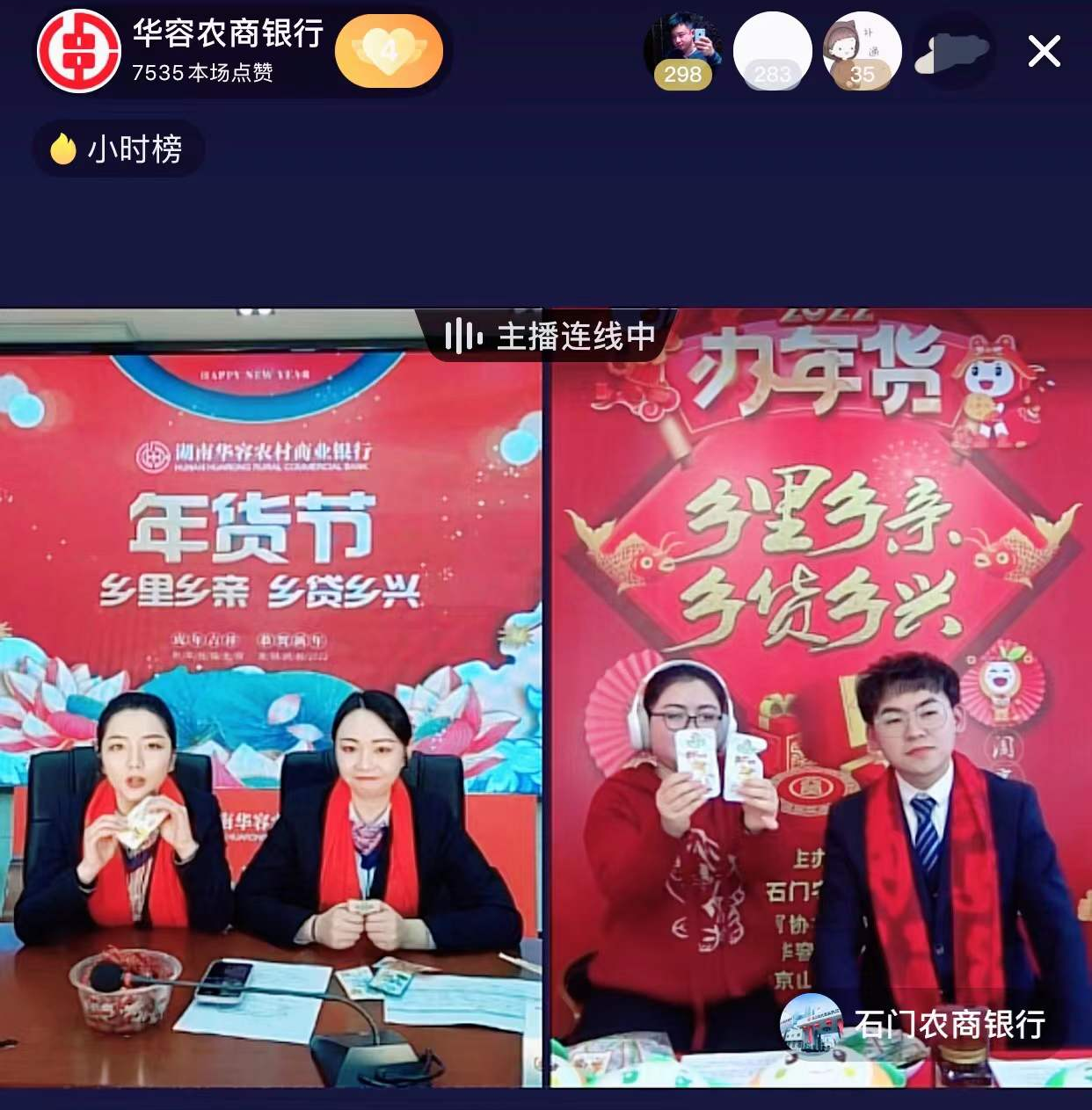This screenshot has width=1092, height=1110.
Task: View top viewer with 298 score
Action: point(683,50)
